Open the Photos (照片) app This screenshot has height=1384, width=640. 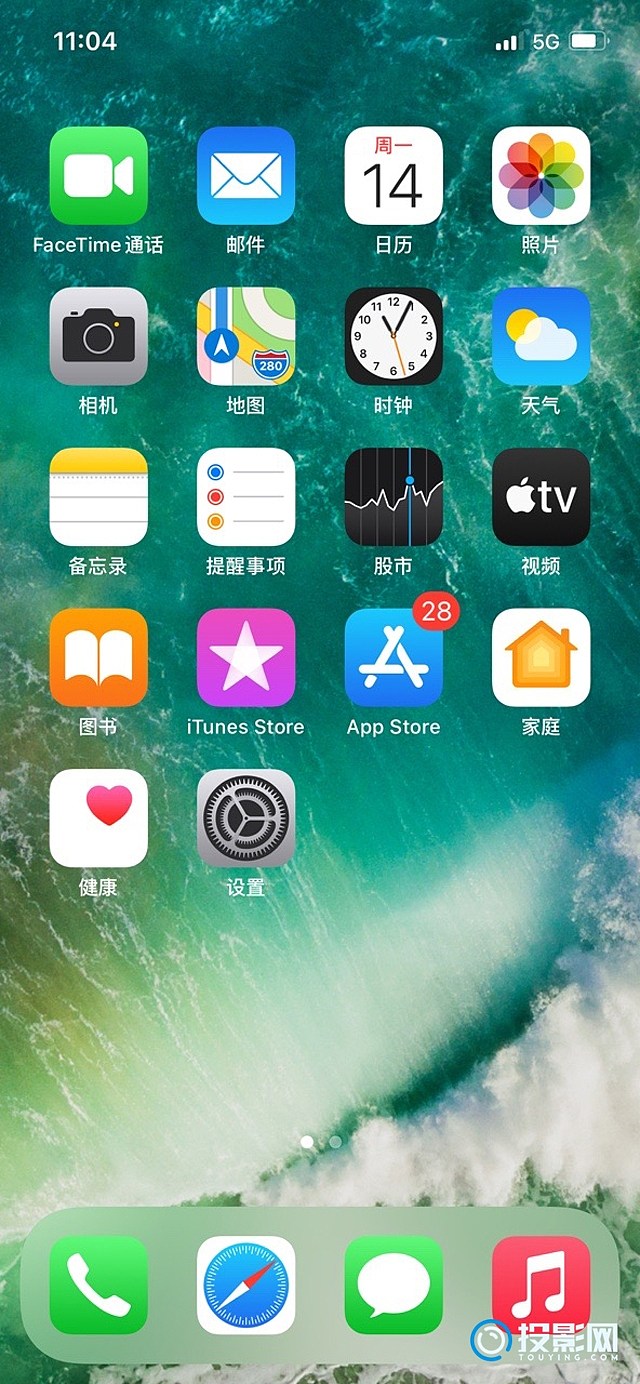541,176
